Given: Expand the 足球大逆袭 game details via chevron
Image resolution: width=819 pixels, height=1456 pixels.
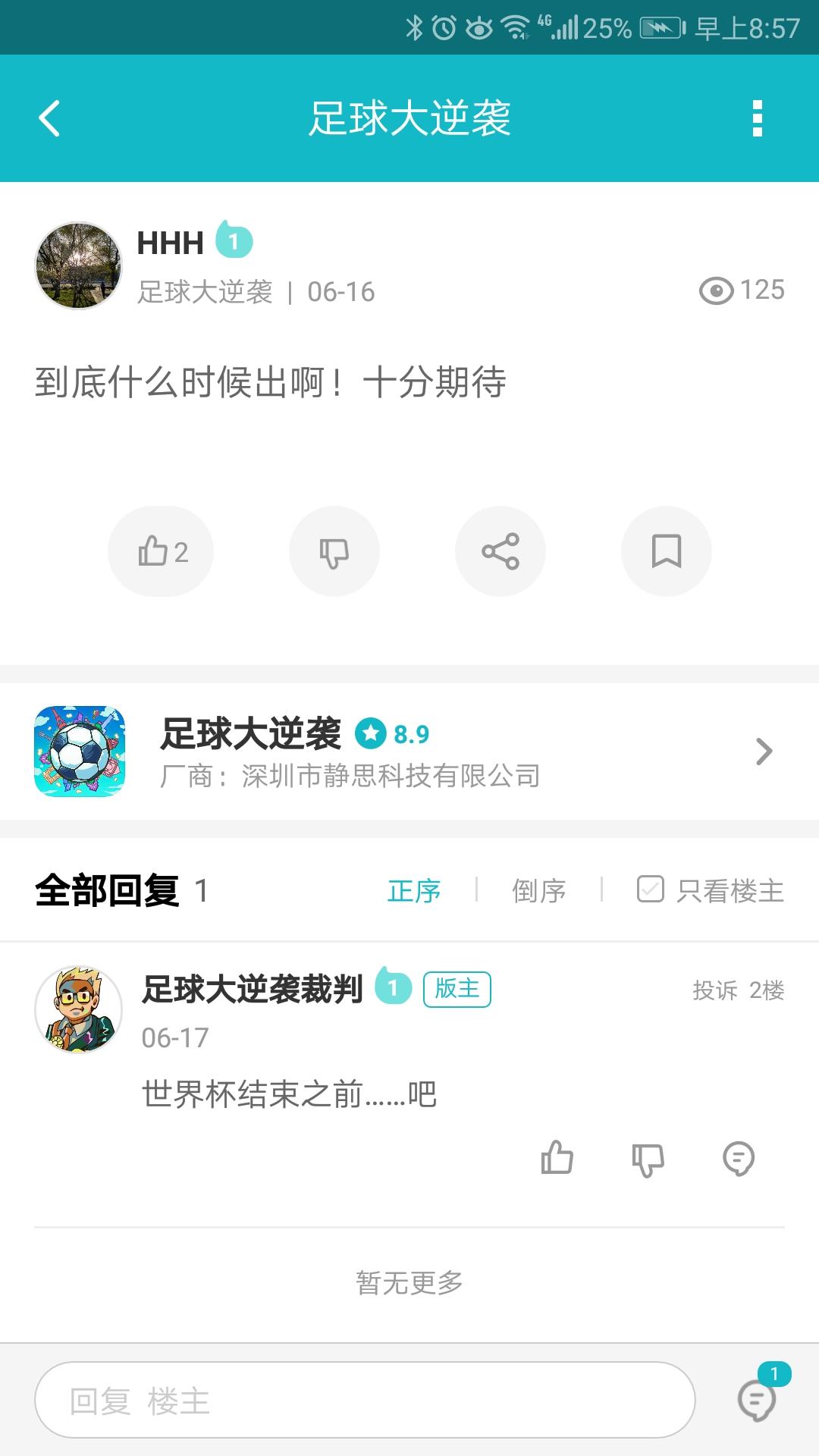Looking at the screenshot, I should (763, 751).
